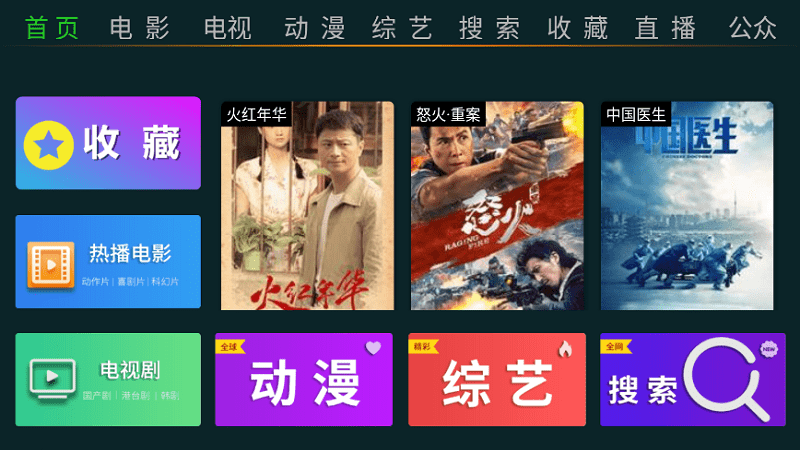Open the 电视 top tab

pos(228,28)
